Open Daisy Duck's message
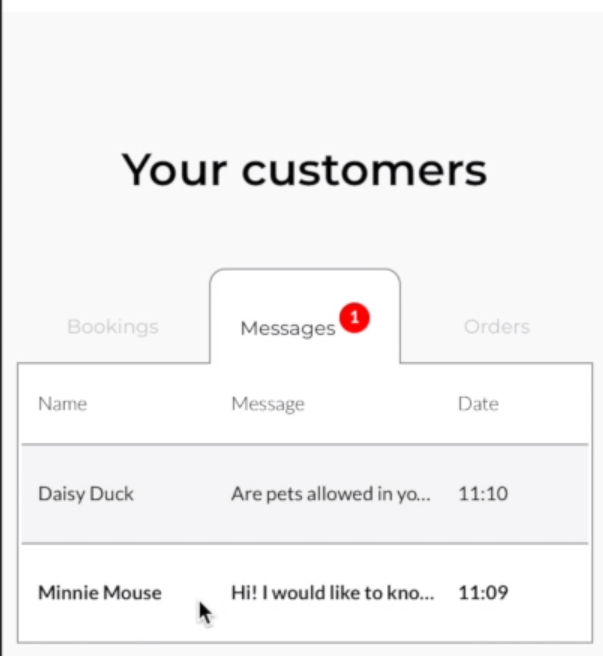This screenshot has height=658, width=603. 305,494
